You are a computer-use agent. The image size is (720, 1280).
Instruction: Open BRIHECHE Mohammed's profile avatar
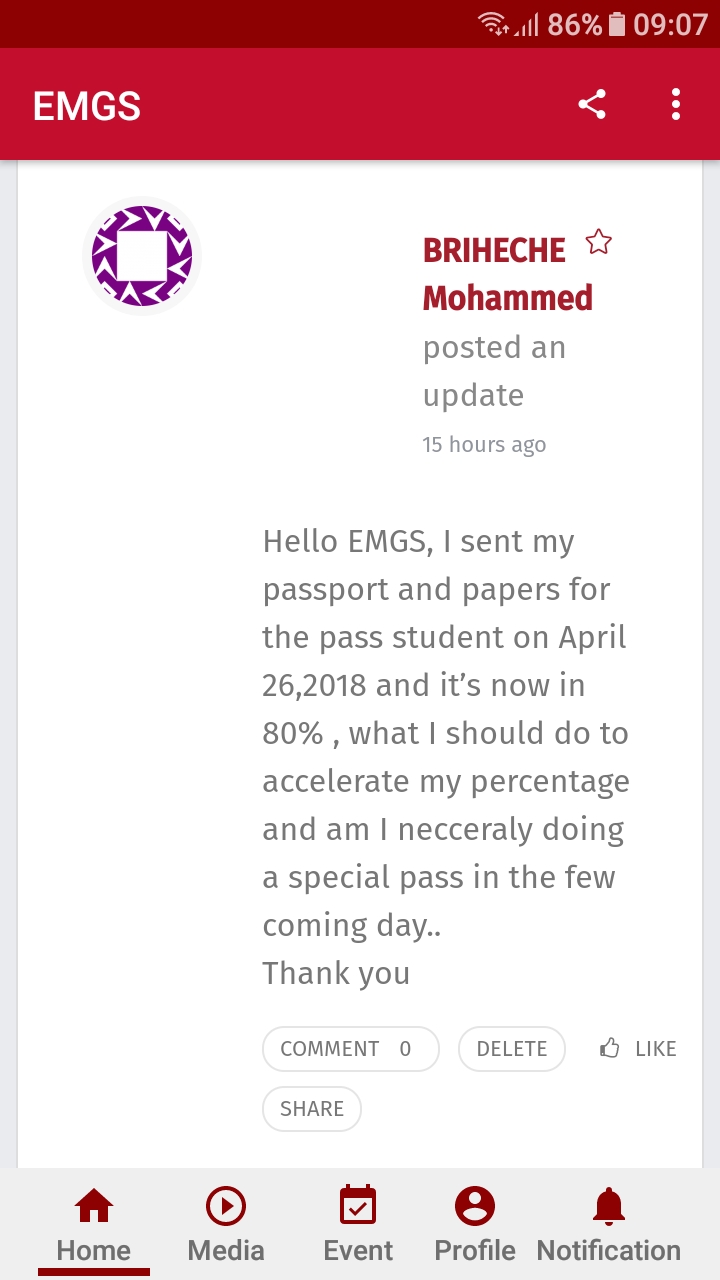[x=142, y=256]
